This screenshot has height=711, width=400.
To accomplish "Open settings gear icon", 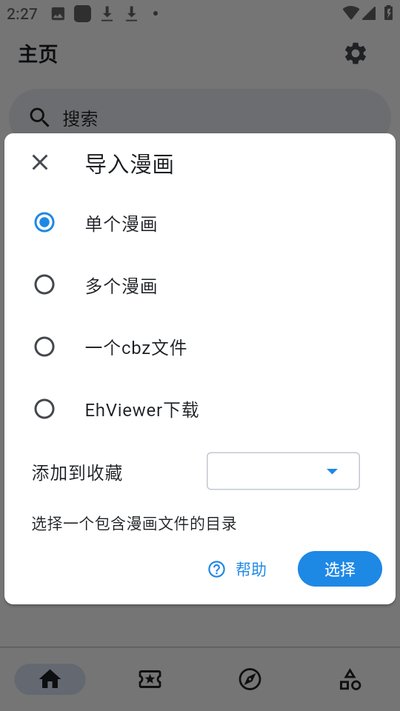I will pyautogui.click(x=356, y=54).
